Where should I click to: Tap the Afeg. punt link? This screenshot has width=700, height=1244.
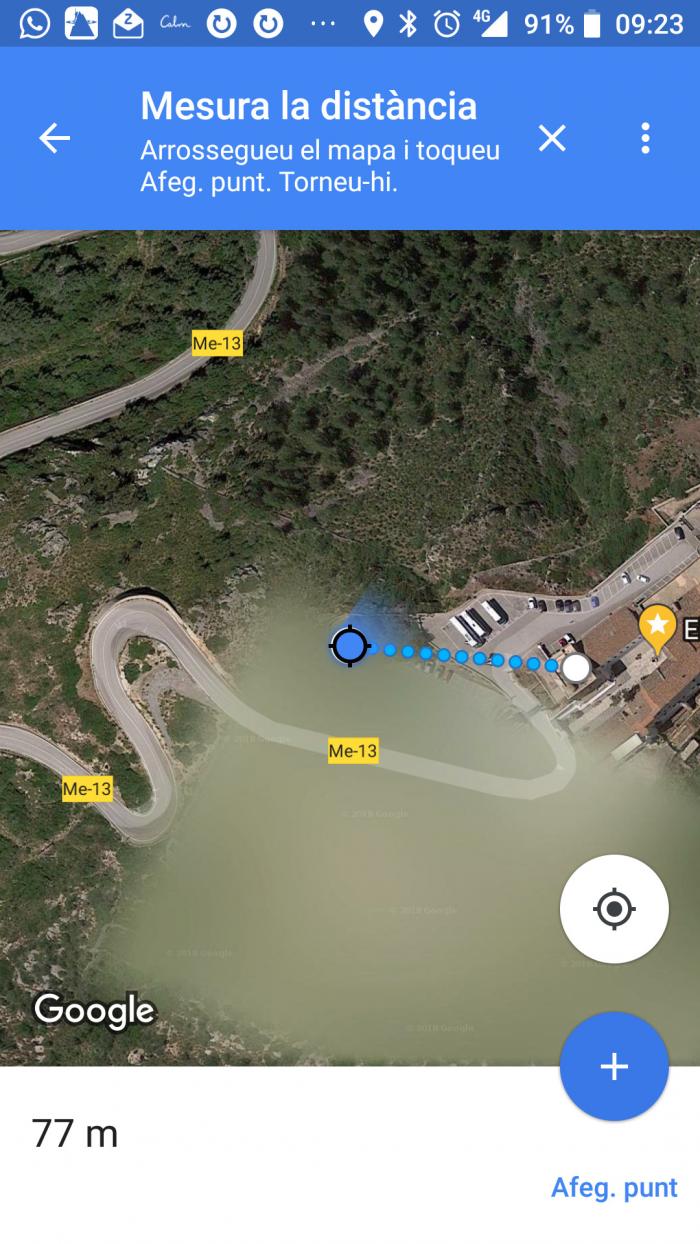coord(614,1187)
